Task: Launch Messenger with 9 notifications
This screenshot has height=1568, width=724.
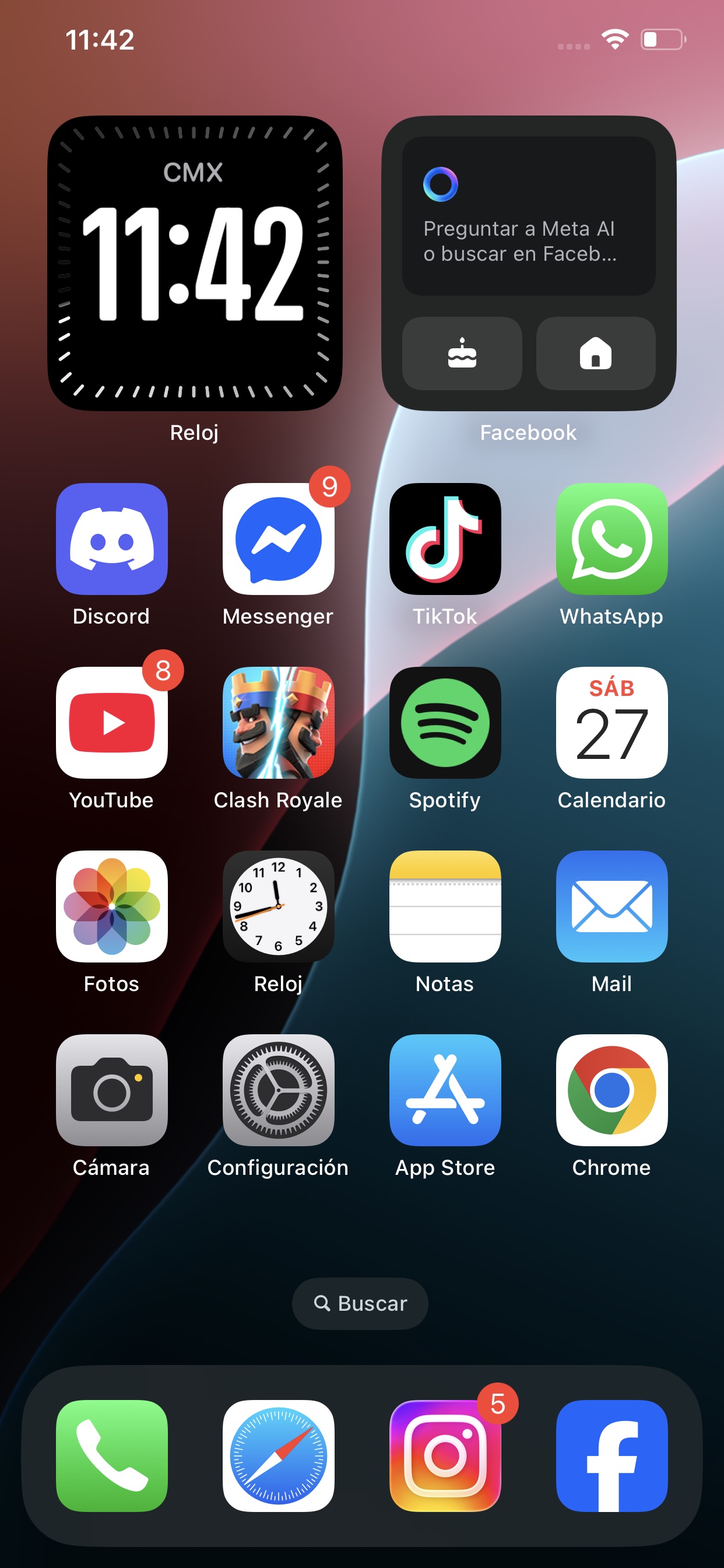Action: click(278, 538)
